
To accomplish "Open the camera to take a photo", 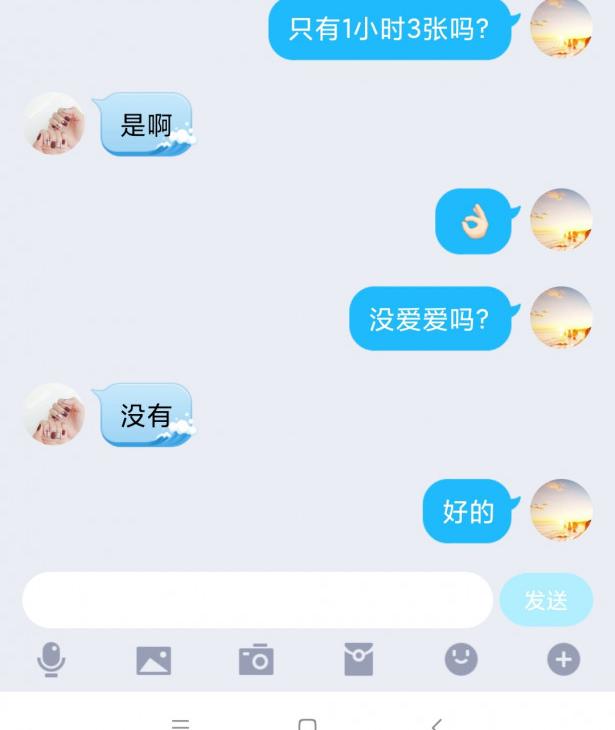I will click(x=256, y=660).
